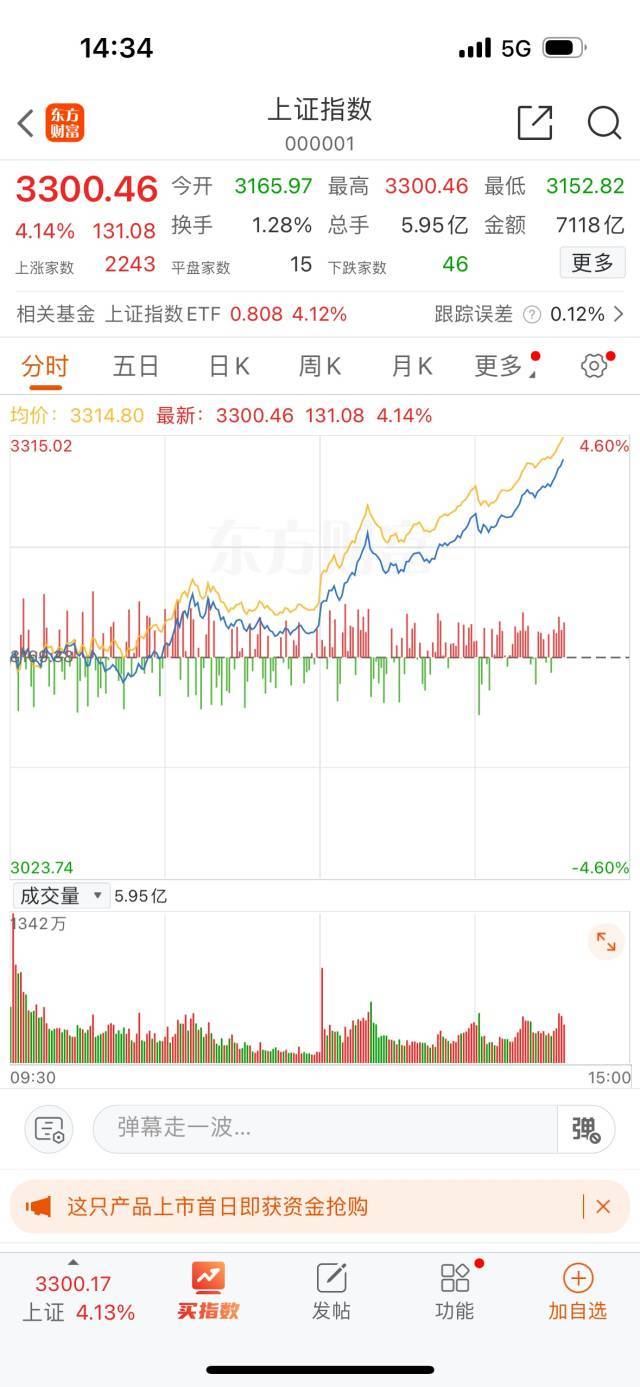Open the search magnifier icon
Screen dimensions: 640x1387
(604, 123)
